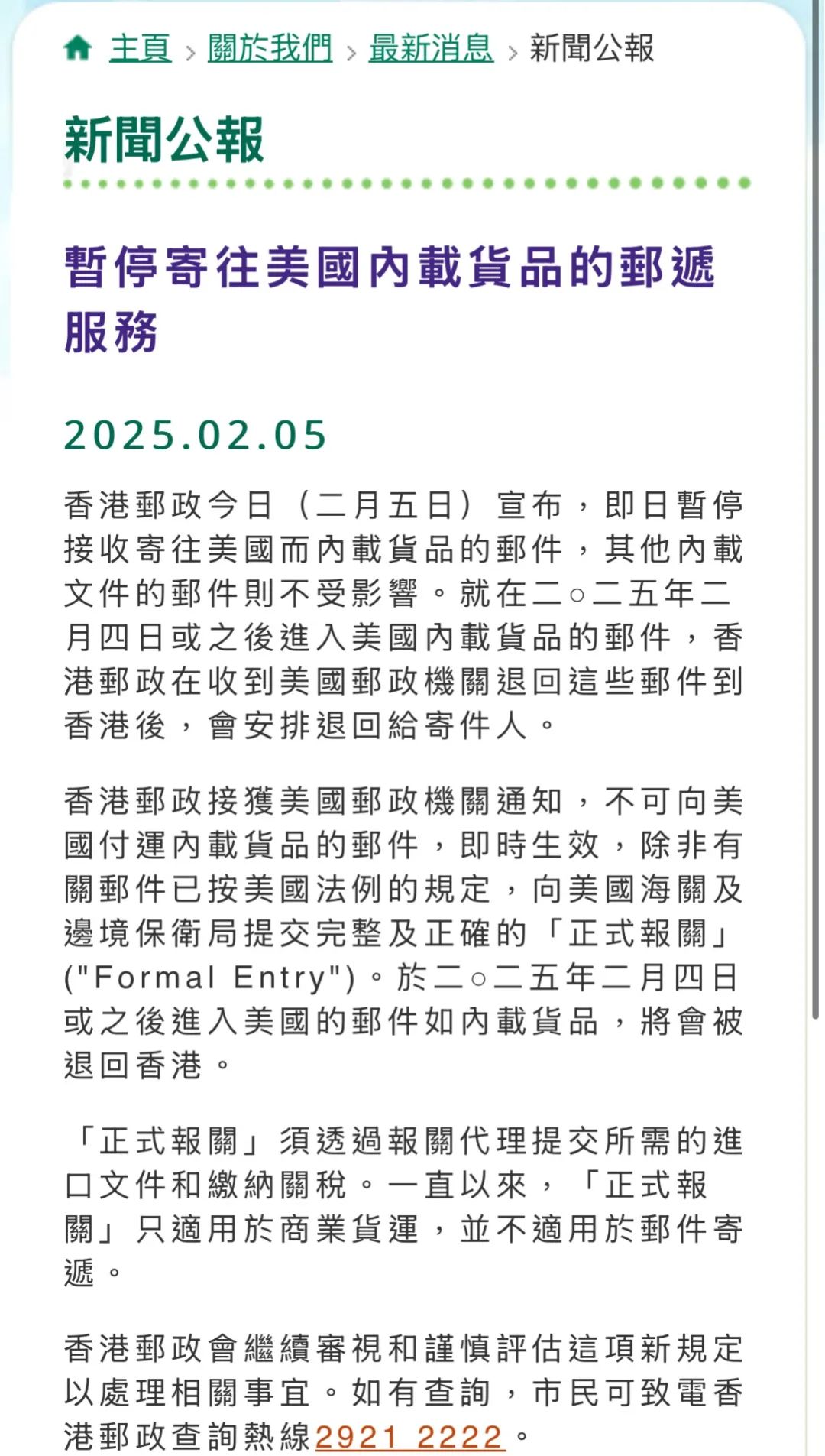The height and width of the screenshot is (1456, 825).
Task: Go to 關於我們 breadcrumb link
Action: click(x=270, y=49)
